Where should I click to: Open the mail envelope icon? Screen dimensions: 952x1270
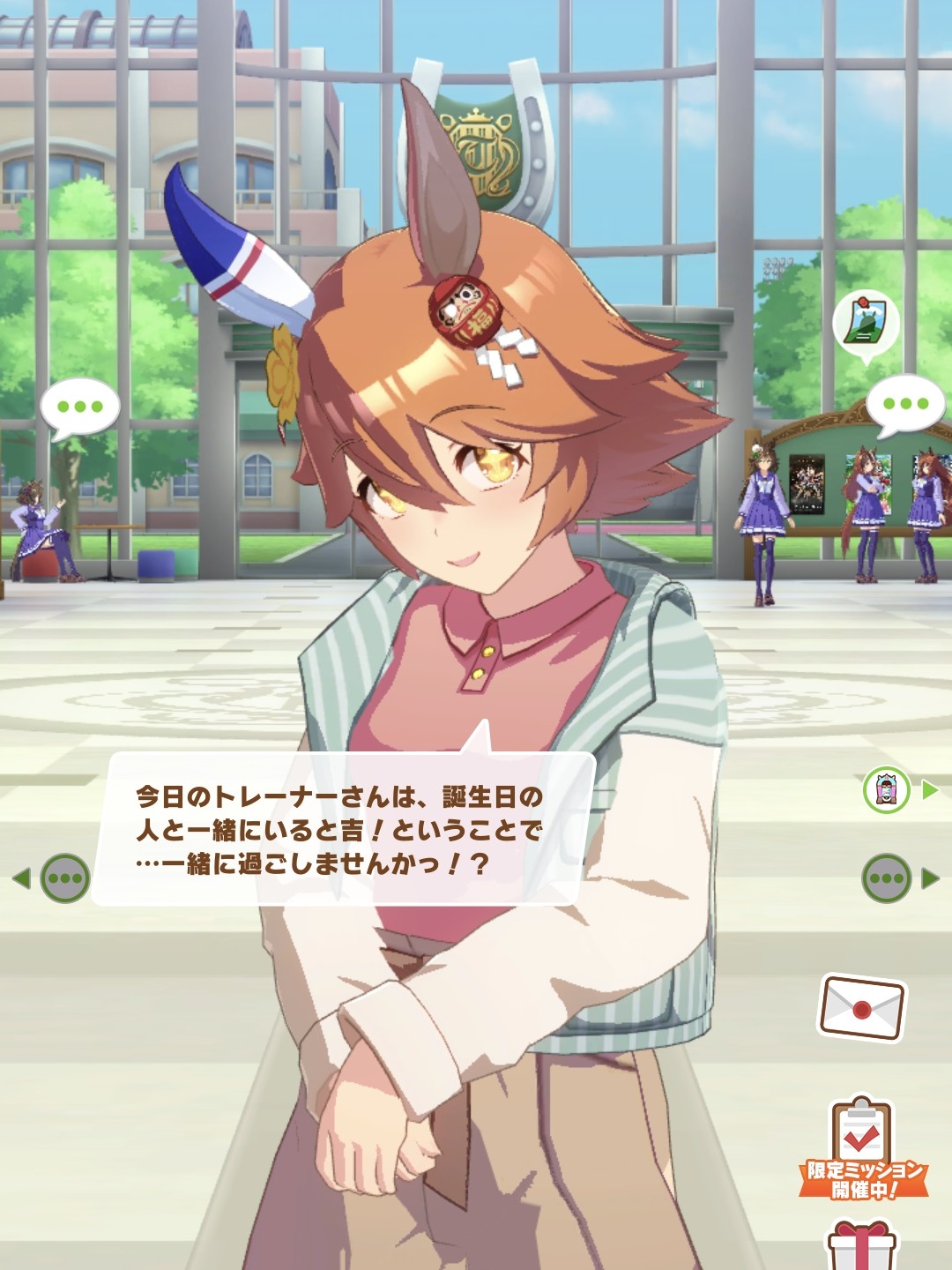coord(863,1007)
